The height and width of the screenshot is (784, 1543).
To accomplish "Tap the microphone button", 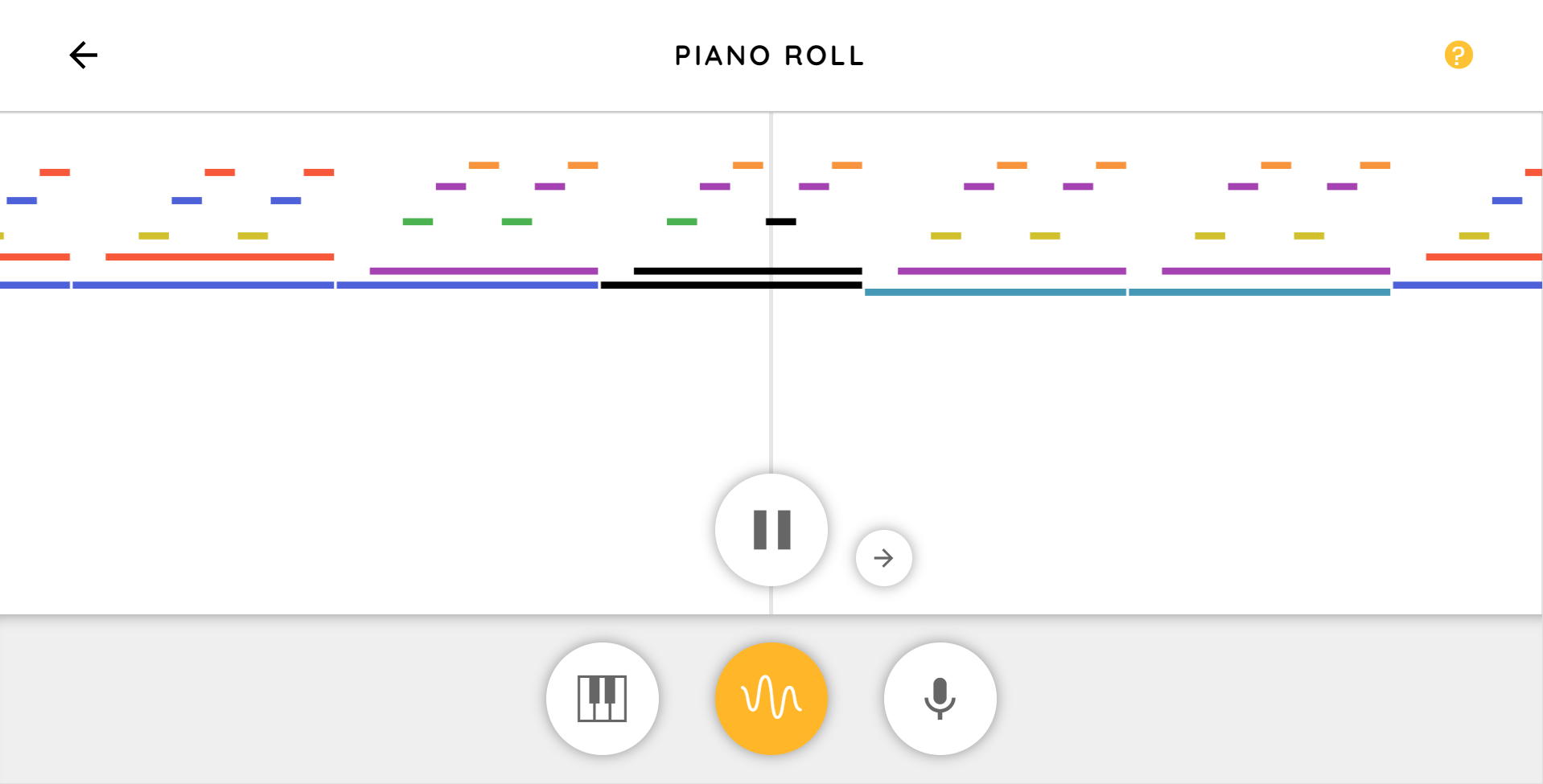I will click(939, 698).
